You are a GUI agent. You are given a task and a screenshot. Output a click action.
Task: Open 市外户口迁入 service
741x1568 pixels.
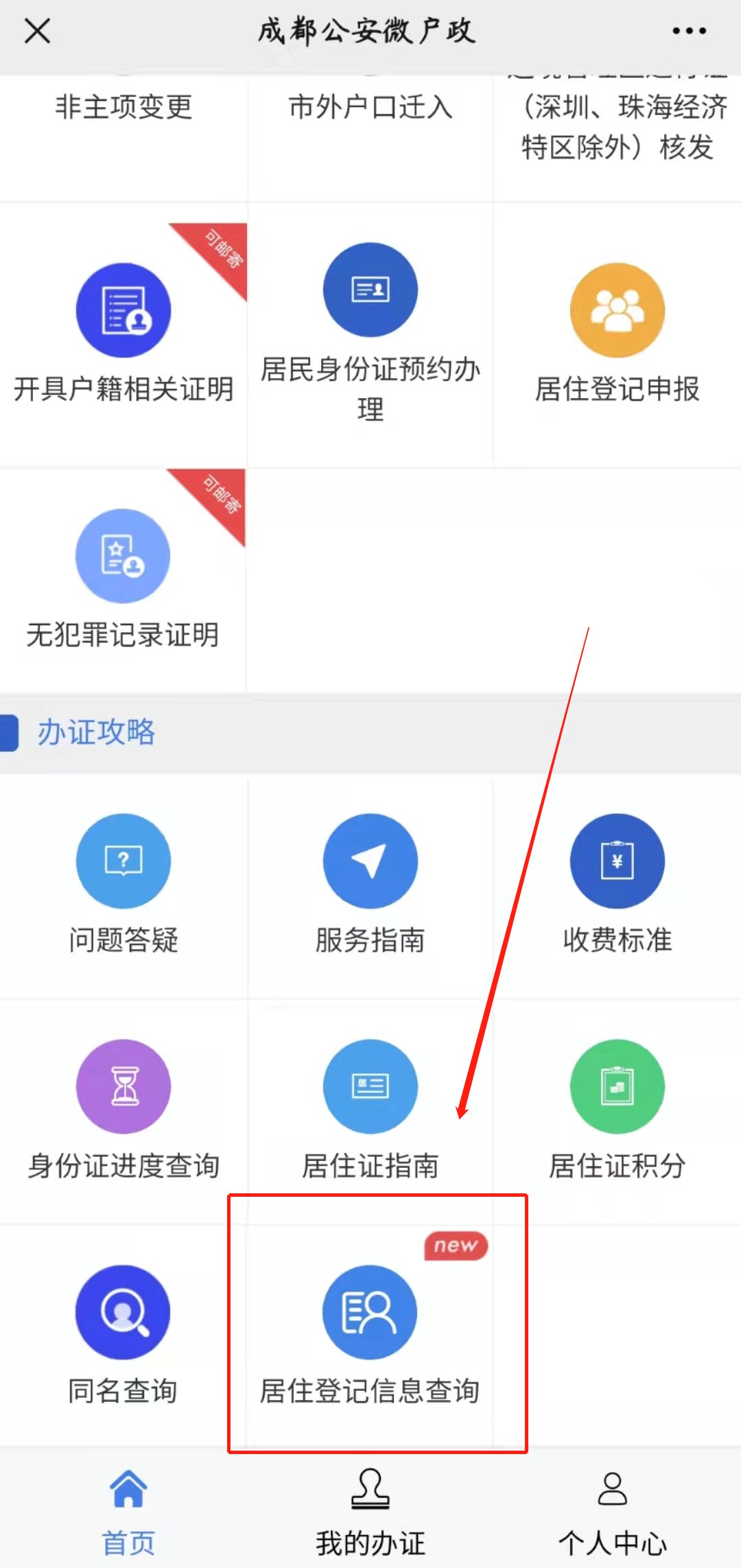tap(370, 108)
